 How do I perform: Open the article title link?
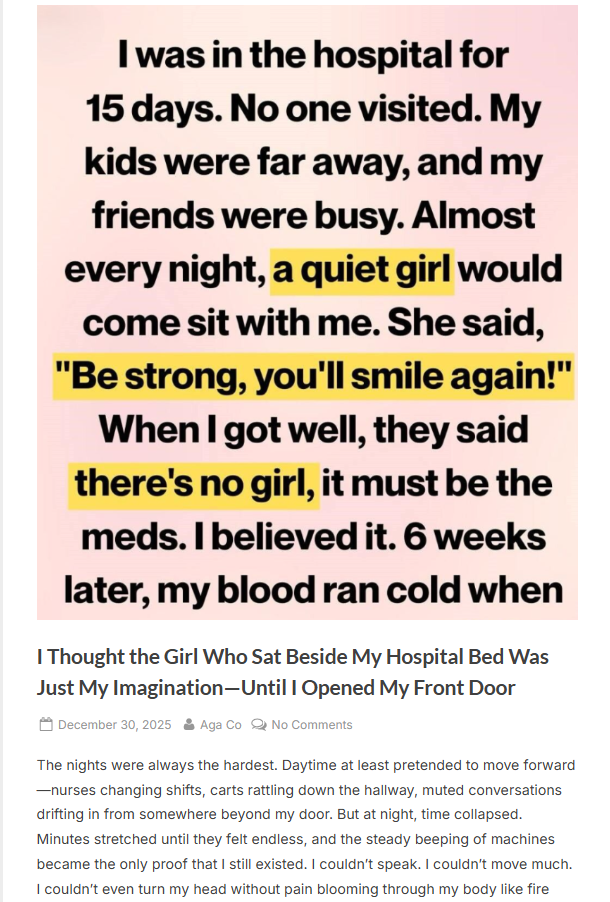[x=292, y=672]
